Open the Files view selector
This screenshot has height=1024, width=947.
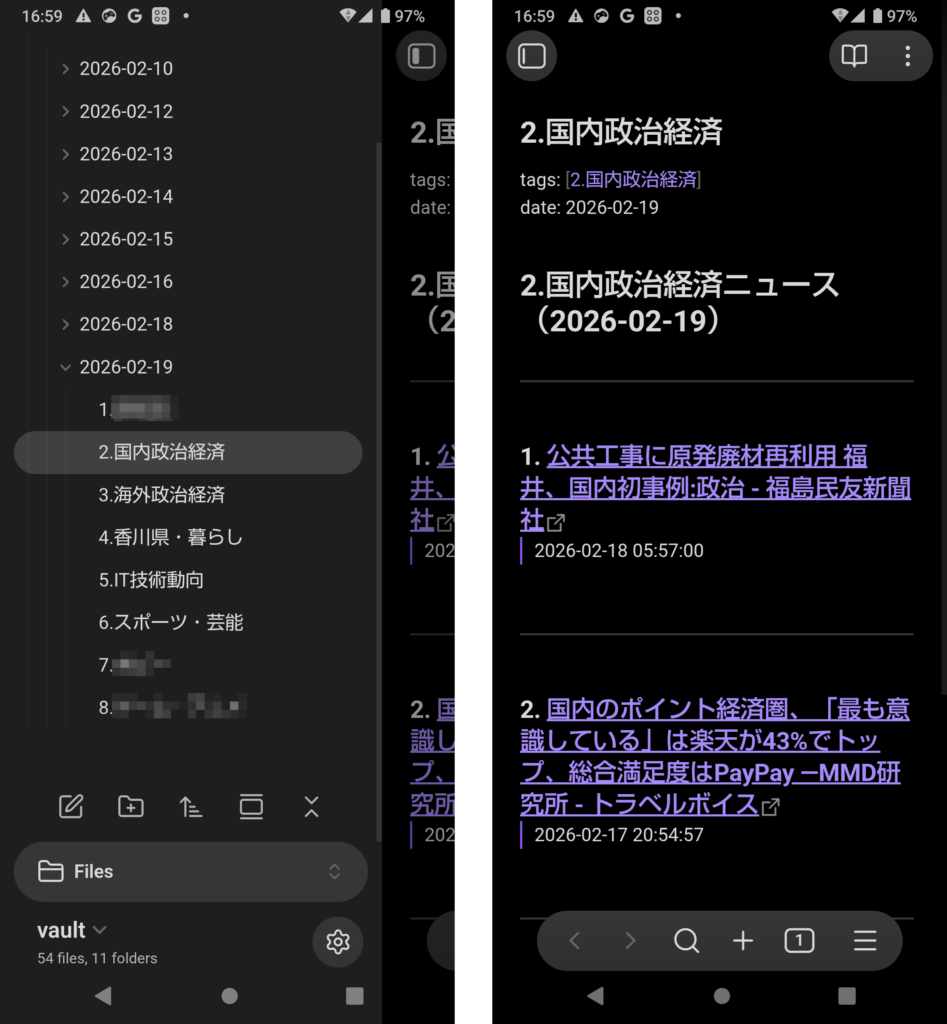pos(190,872)
